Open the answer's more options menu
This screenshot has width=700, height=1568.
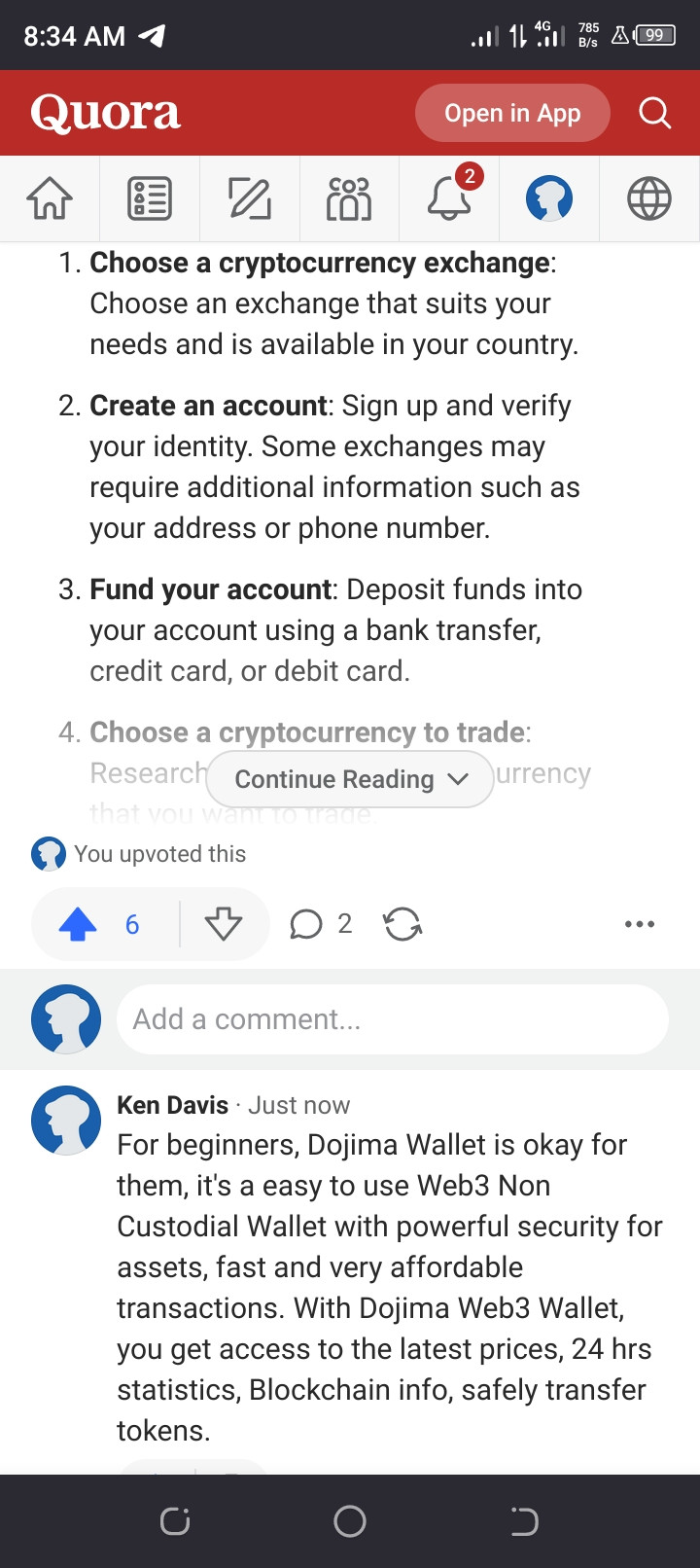click(640, 924)
